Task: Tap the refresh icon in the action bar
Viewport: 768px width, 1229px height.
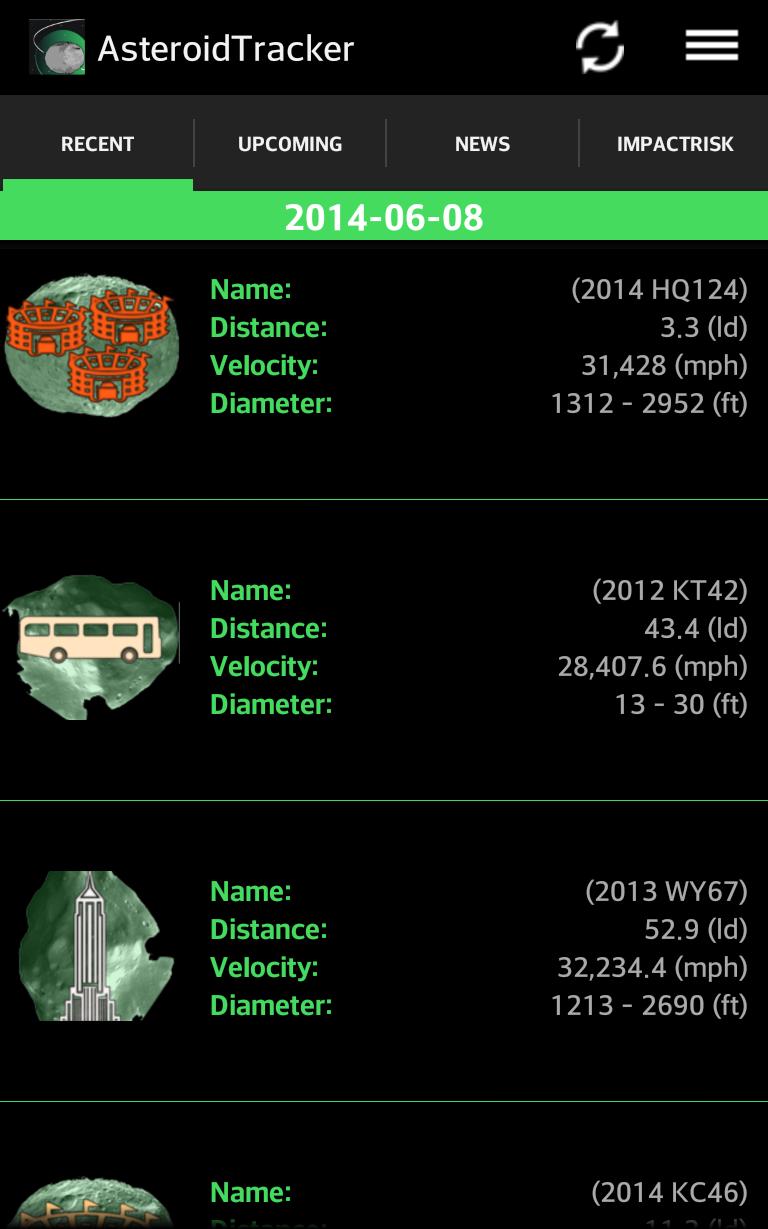Action: click(601, 46)
